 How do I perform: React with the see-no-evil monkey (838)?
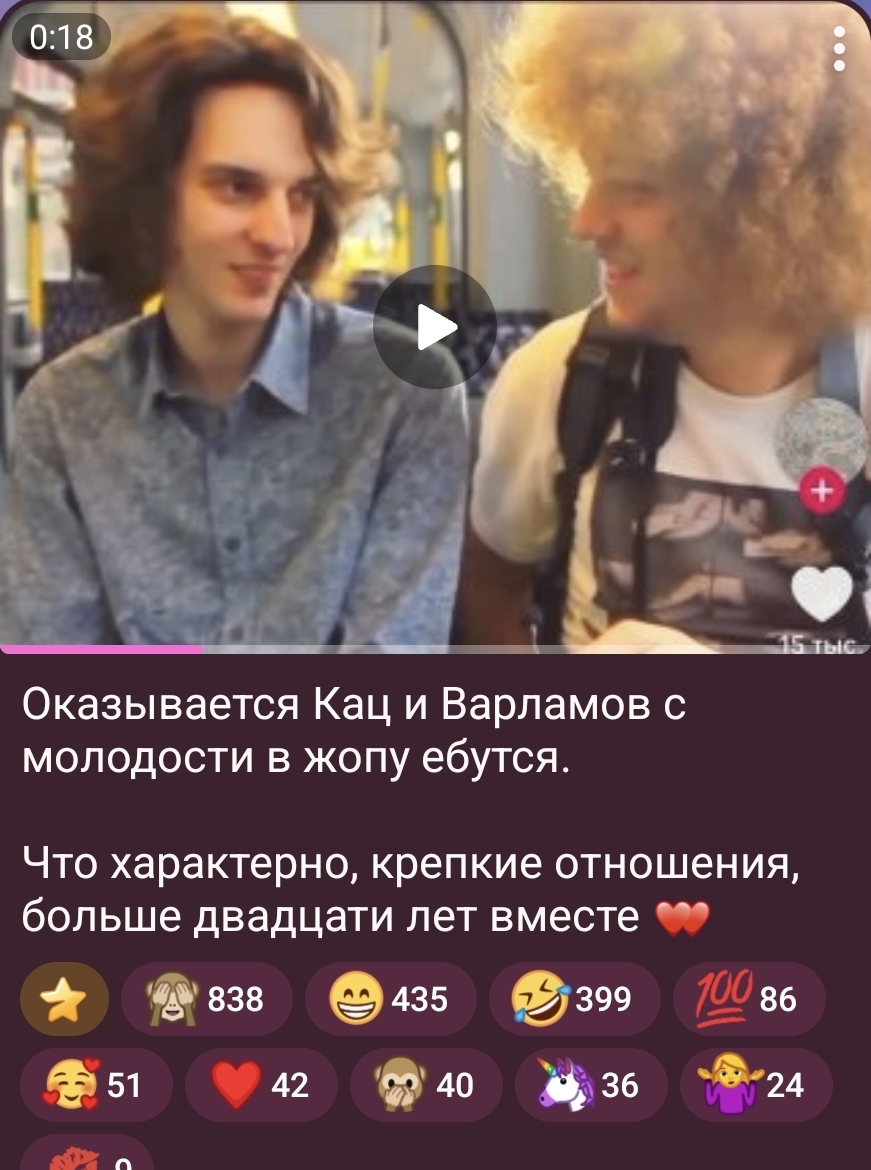(x=207, y=998)
